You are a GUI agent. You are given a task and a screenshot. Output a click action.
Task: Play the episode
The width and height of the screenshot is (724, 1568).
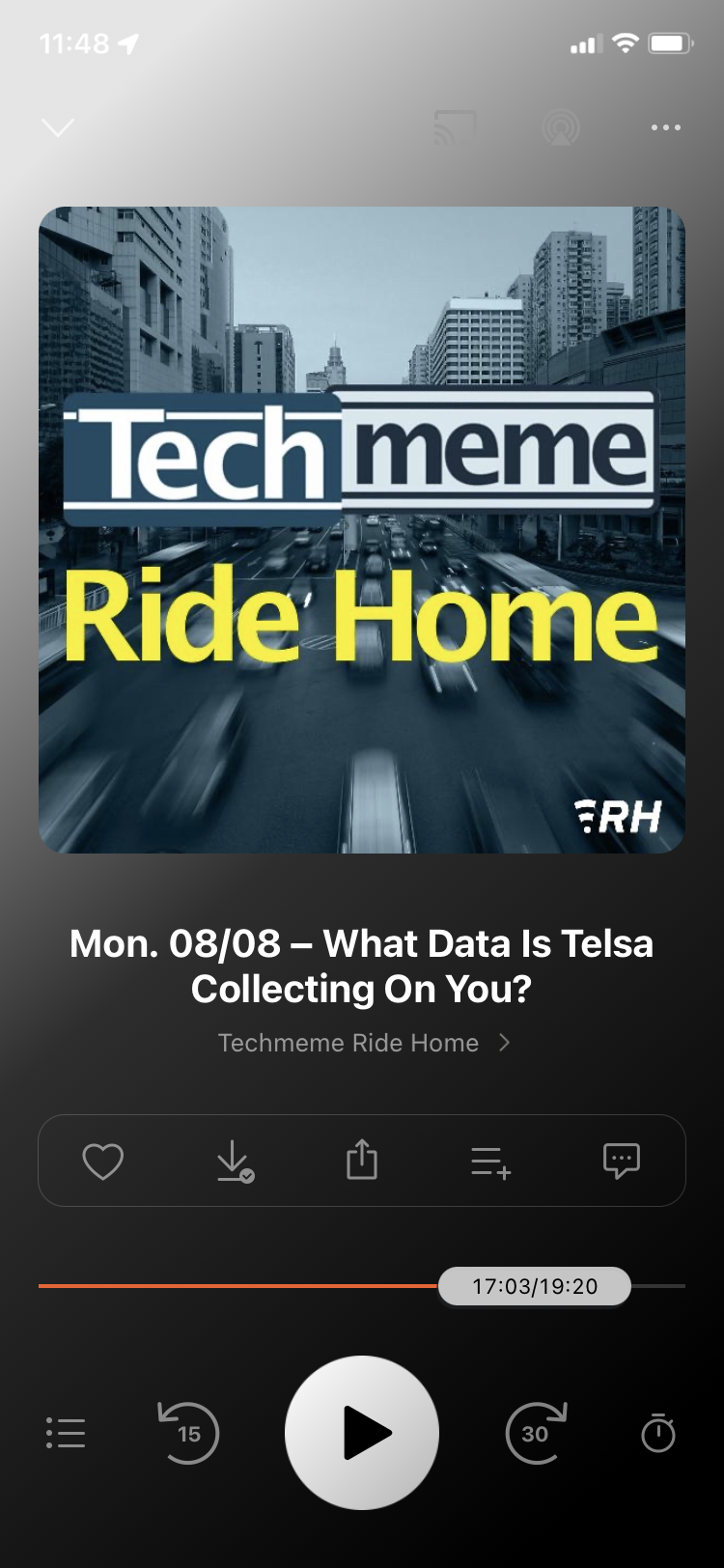pyautogui.click(x=362, y=1433)
